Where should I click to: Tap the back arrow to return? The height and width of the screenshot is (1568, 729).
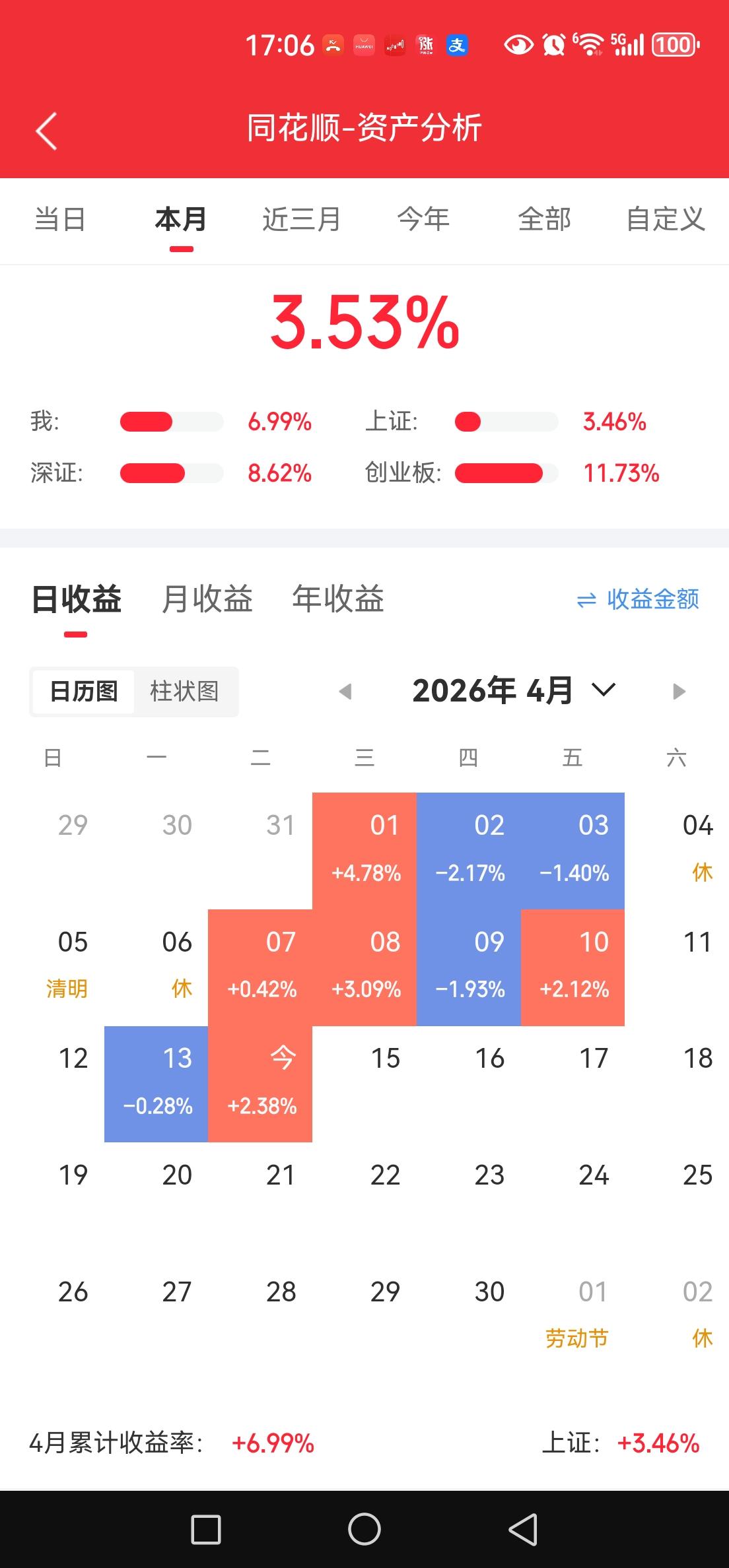coord(45,129)
